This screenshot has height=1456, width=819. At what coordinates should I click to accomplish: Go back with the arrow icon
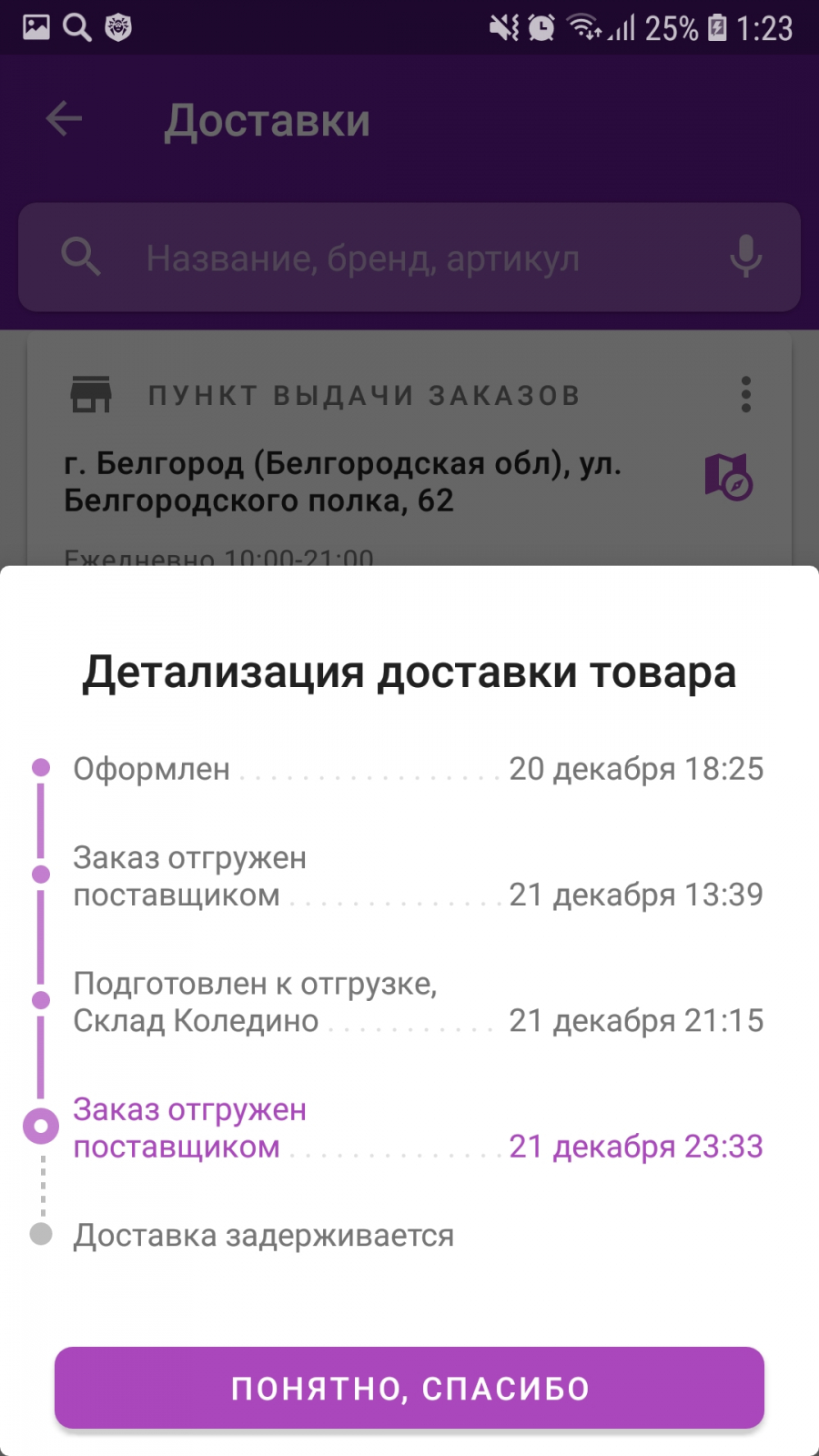[x=64, y=119]
